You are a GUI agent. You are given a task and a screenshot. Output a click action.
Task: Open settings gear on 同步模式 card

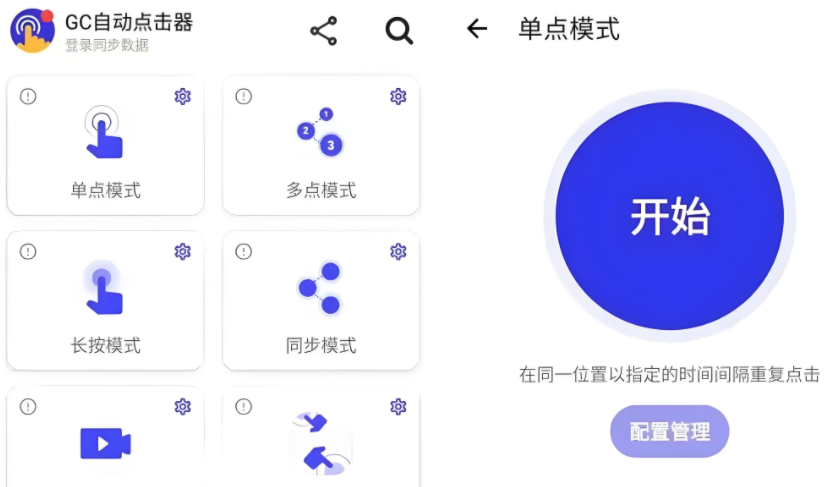398,251
